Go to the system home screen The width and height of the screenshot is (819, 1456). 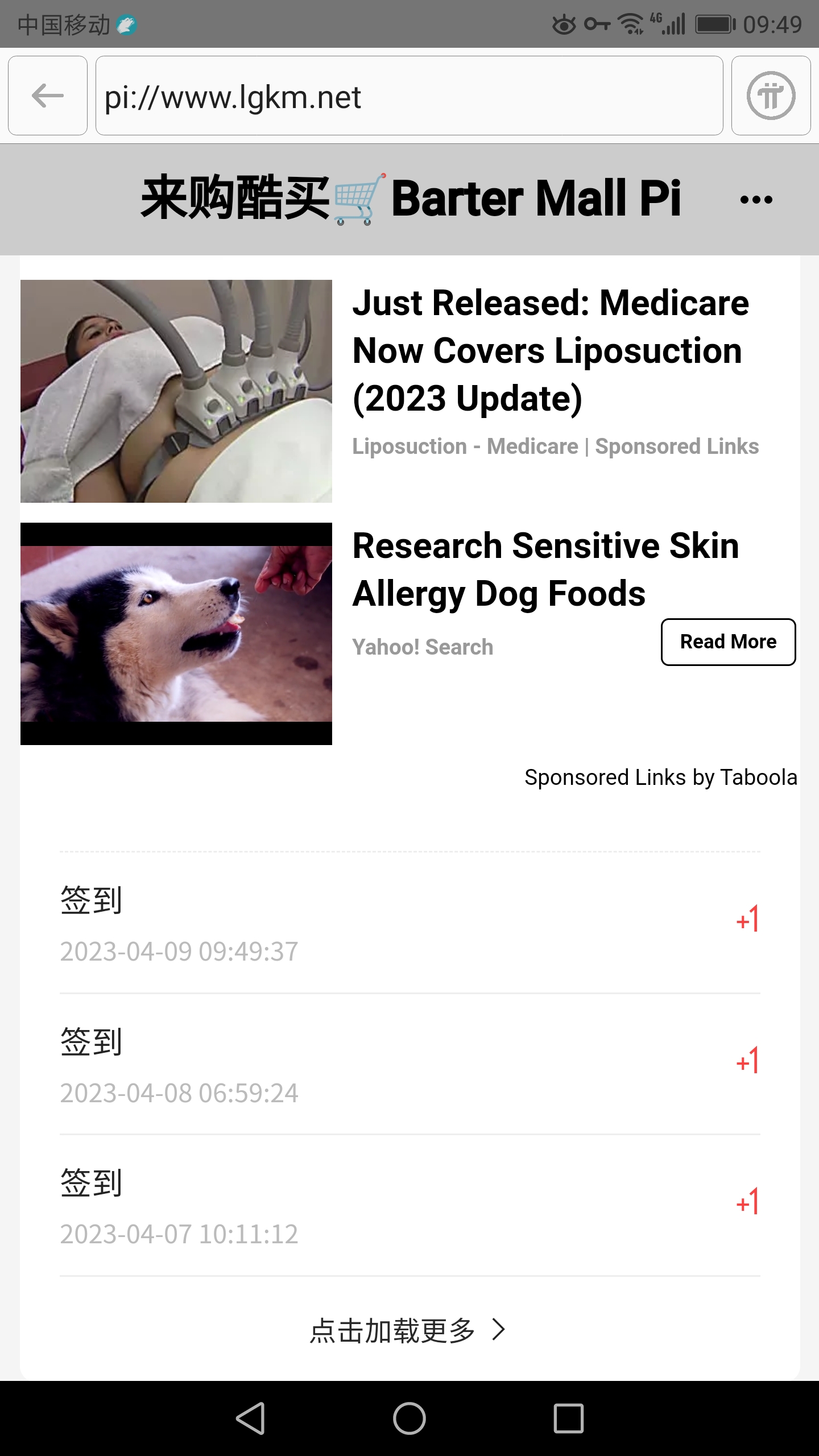click(409, 1418)
